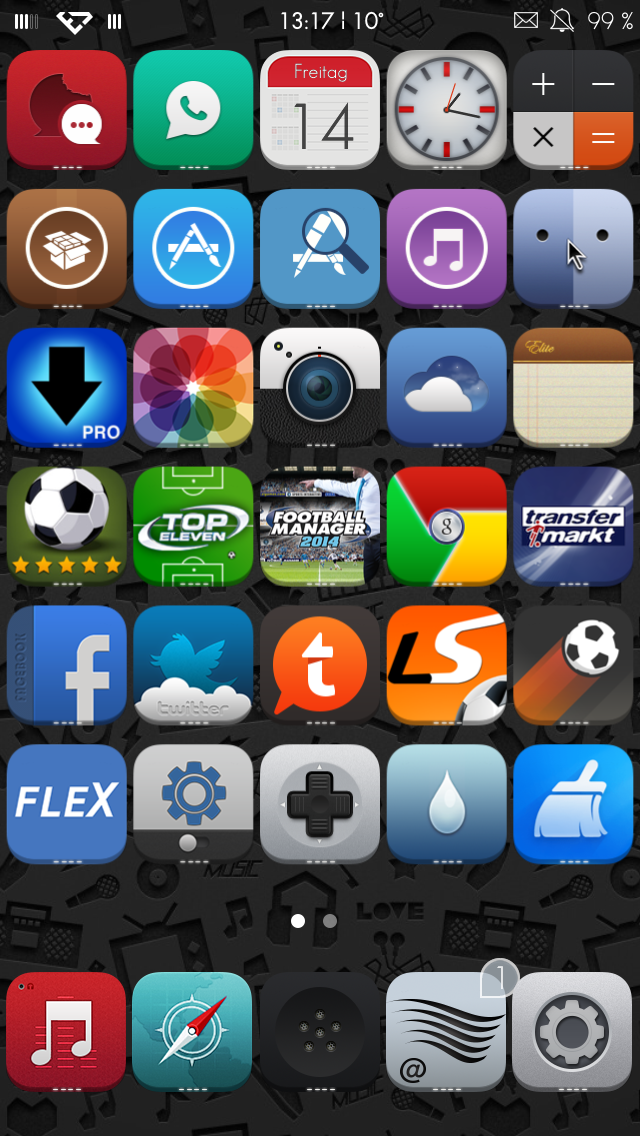Open Safari from the dock
640x1136 pixels.
(x=193, y=1030)
